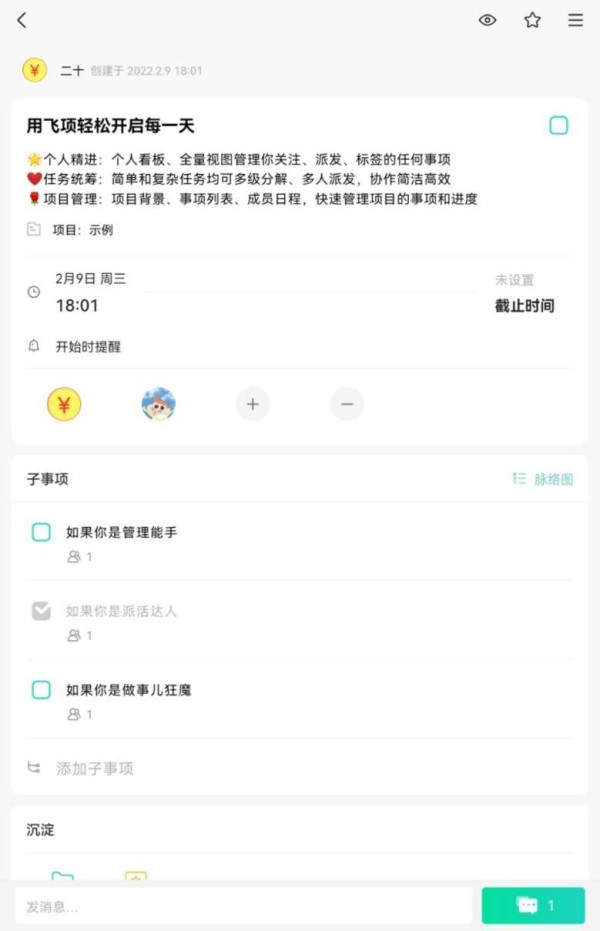
Task: Open the 项目：示例 project row
Action: click(x=83, y=230)
